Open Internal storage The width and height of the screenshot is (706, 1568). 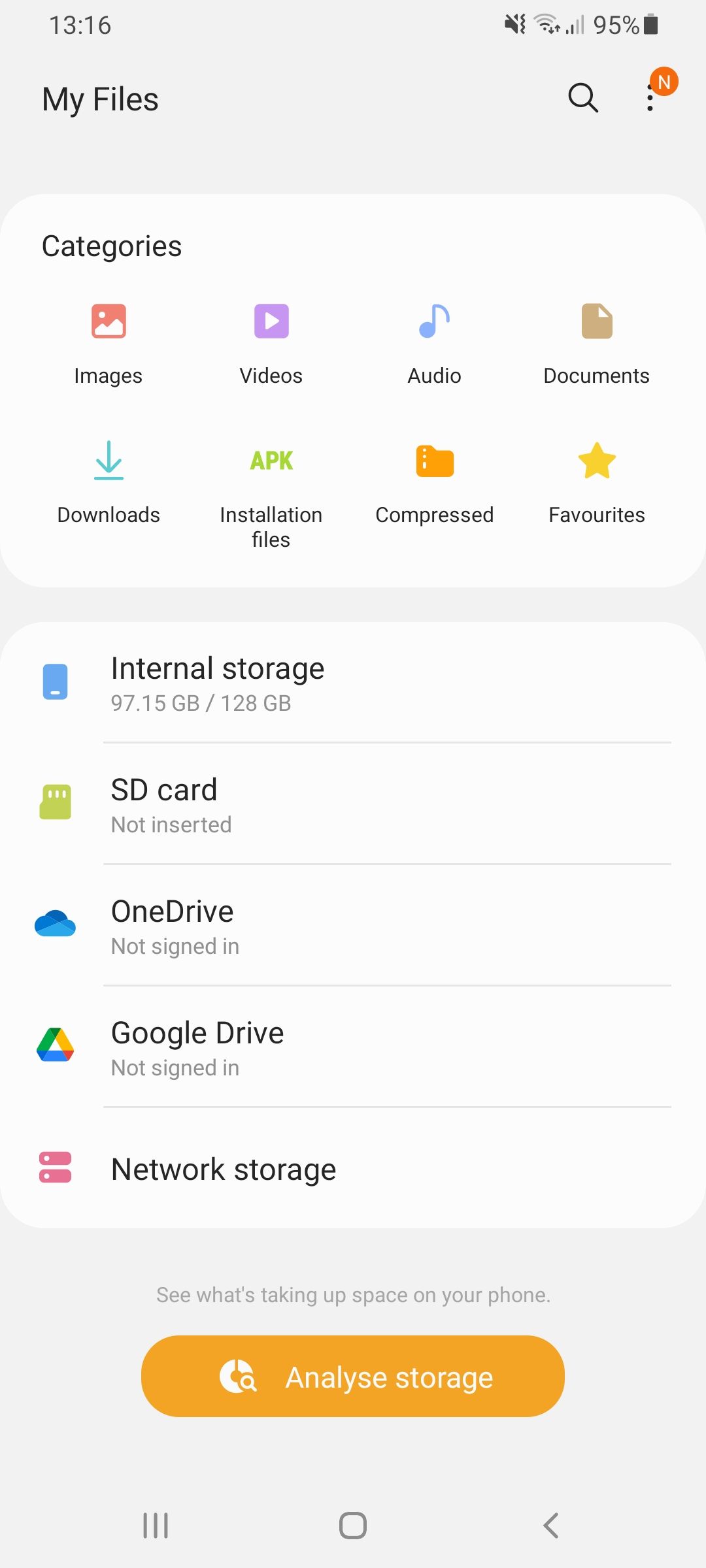[353, 683]
